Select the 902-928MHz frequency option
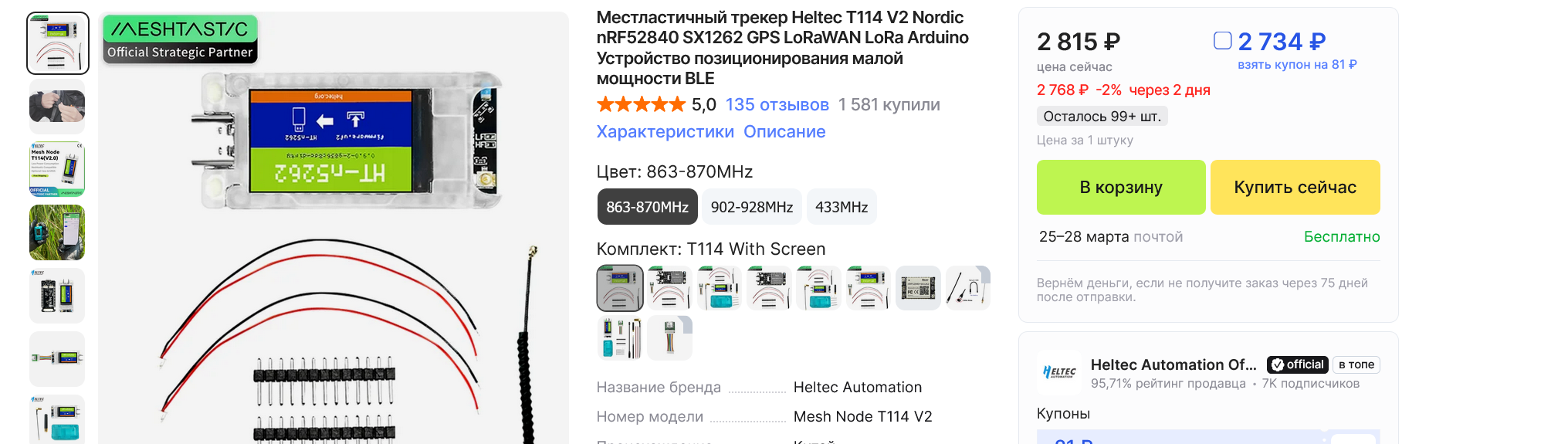The height and width of the screenshot is (444, 1568). pos(751,207)
